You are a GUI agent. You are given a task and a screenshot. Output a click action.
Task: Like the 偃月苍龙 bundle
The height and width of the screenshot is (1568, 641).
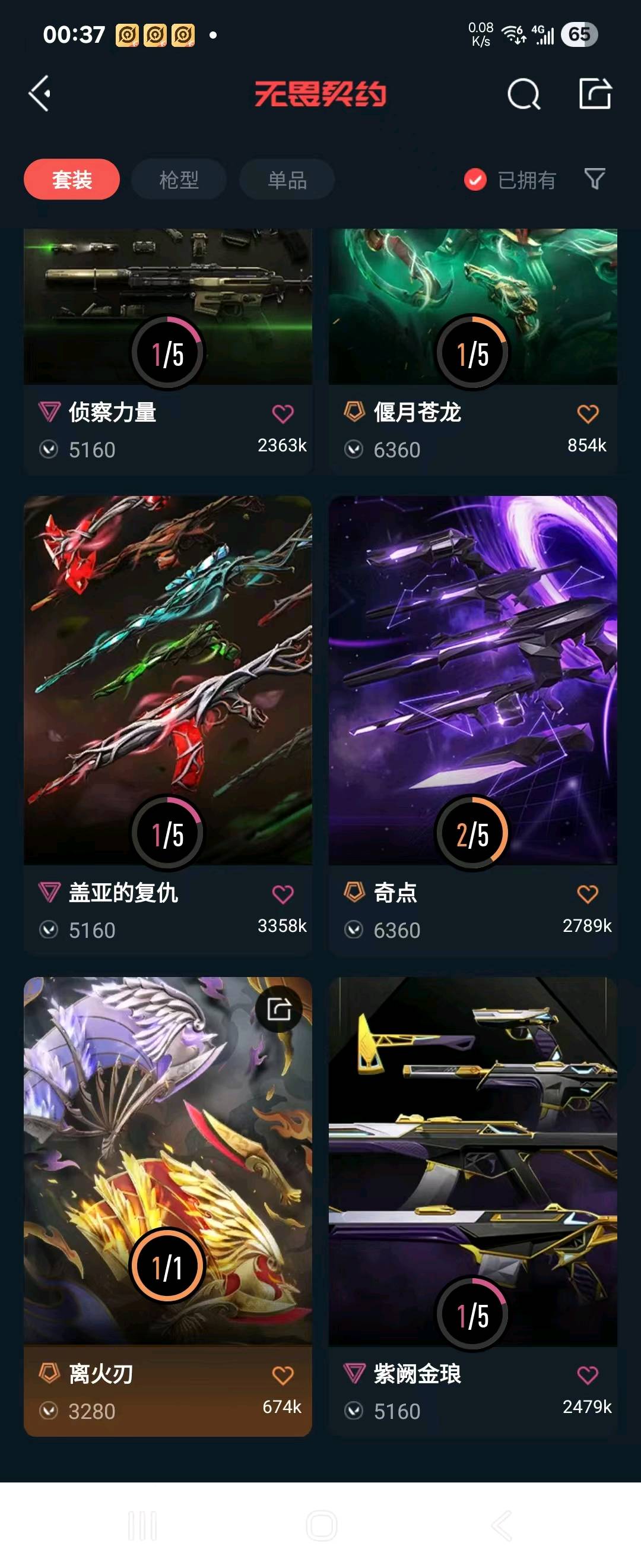[588, 413]
